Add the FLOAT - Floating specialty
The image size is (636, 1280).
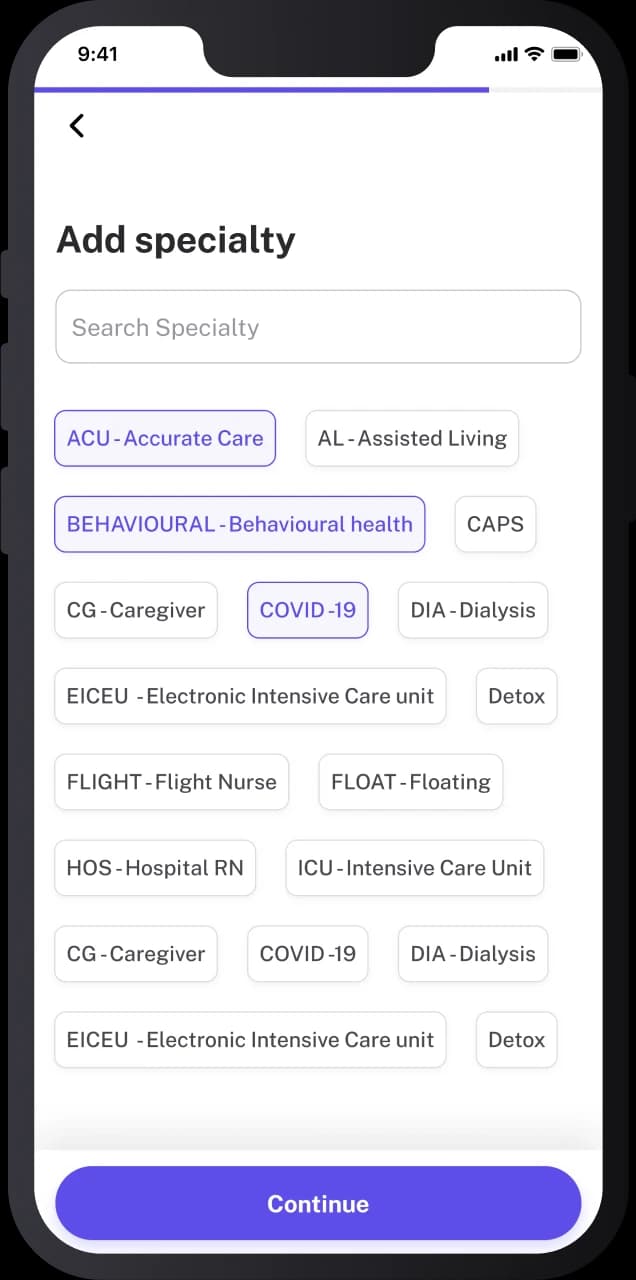(411, 782)
